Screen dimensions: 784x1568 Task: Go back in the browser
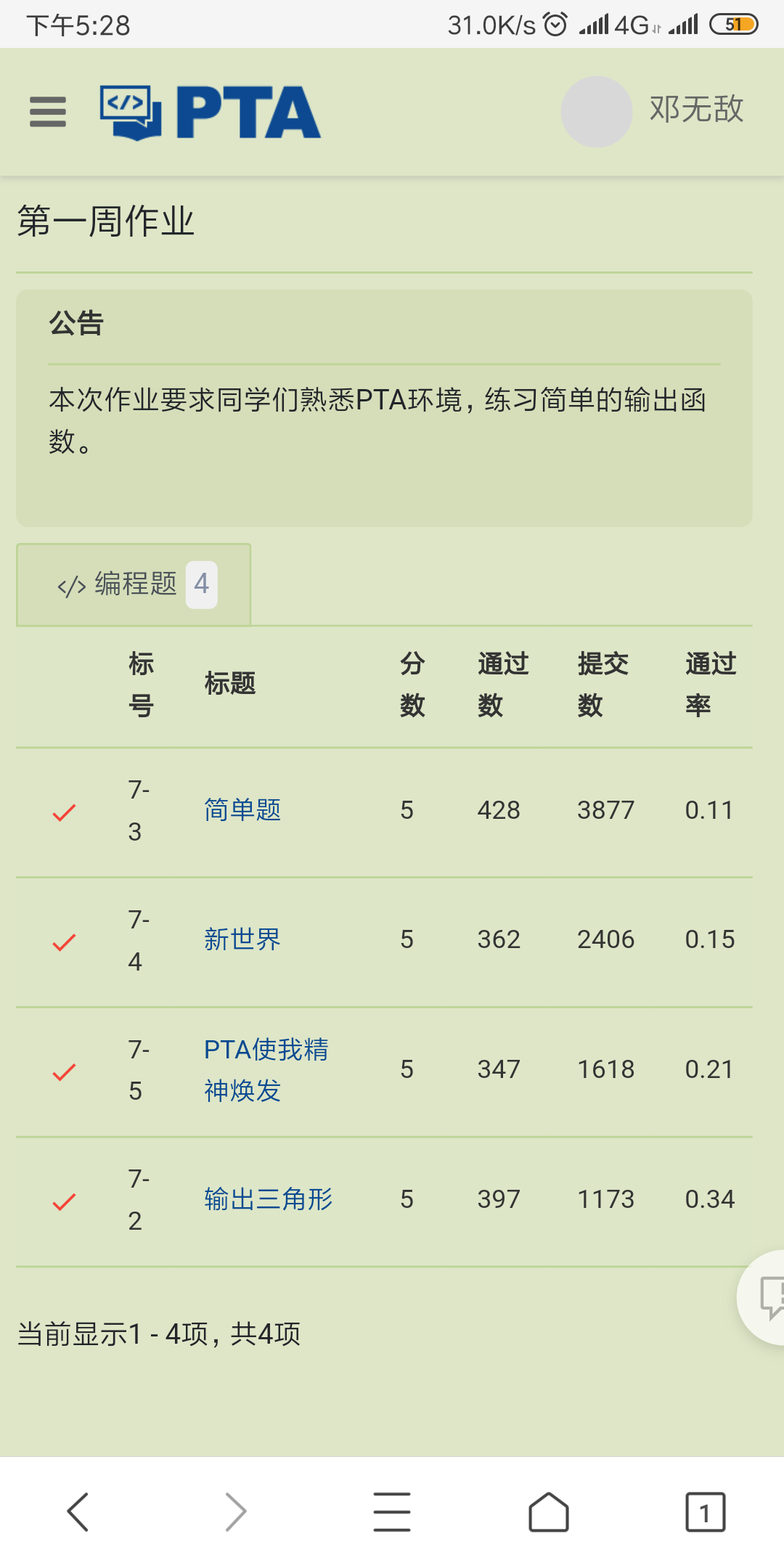[78, 1512]
